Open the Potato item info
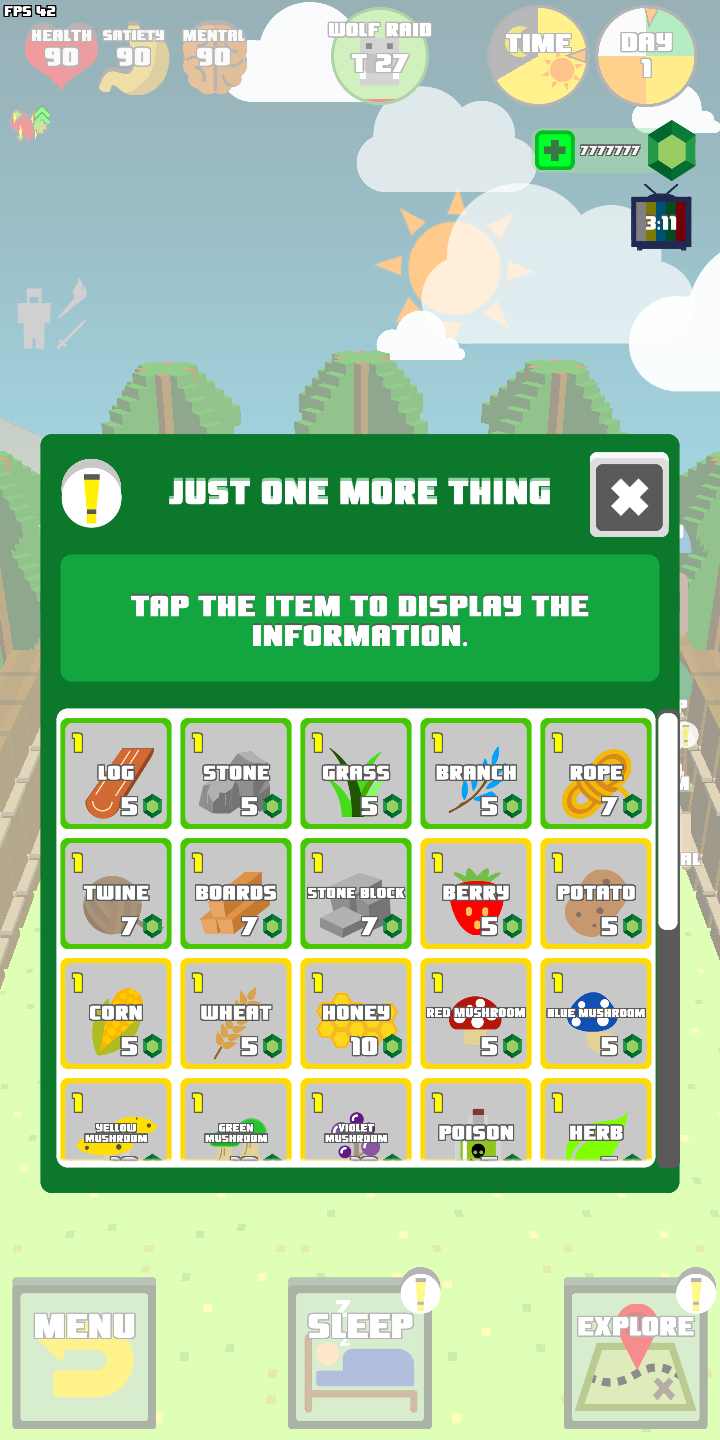The image size is (720, 1440). pos(596,893)
